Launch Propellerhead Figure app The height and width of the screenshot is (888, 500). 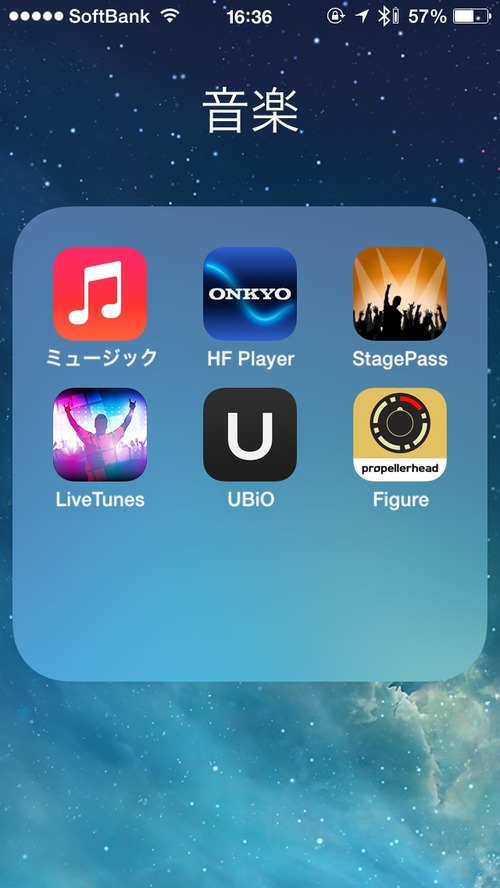[400, 434]
